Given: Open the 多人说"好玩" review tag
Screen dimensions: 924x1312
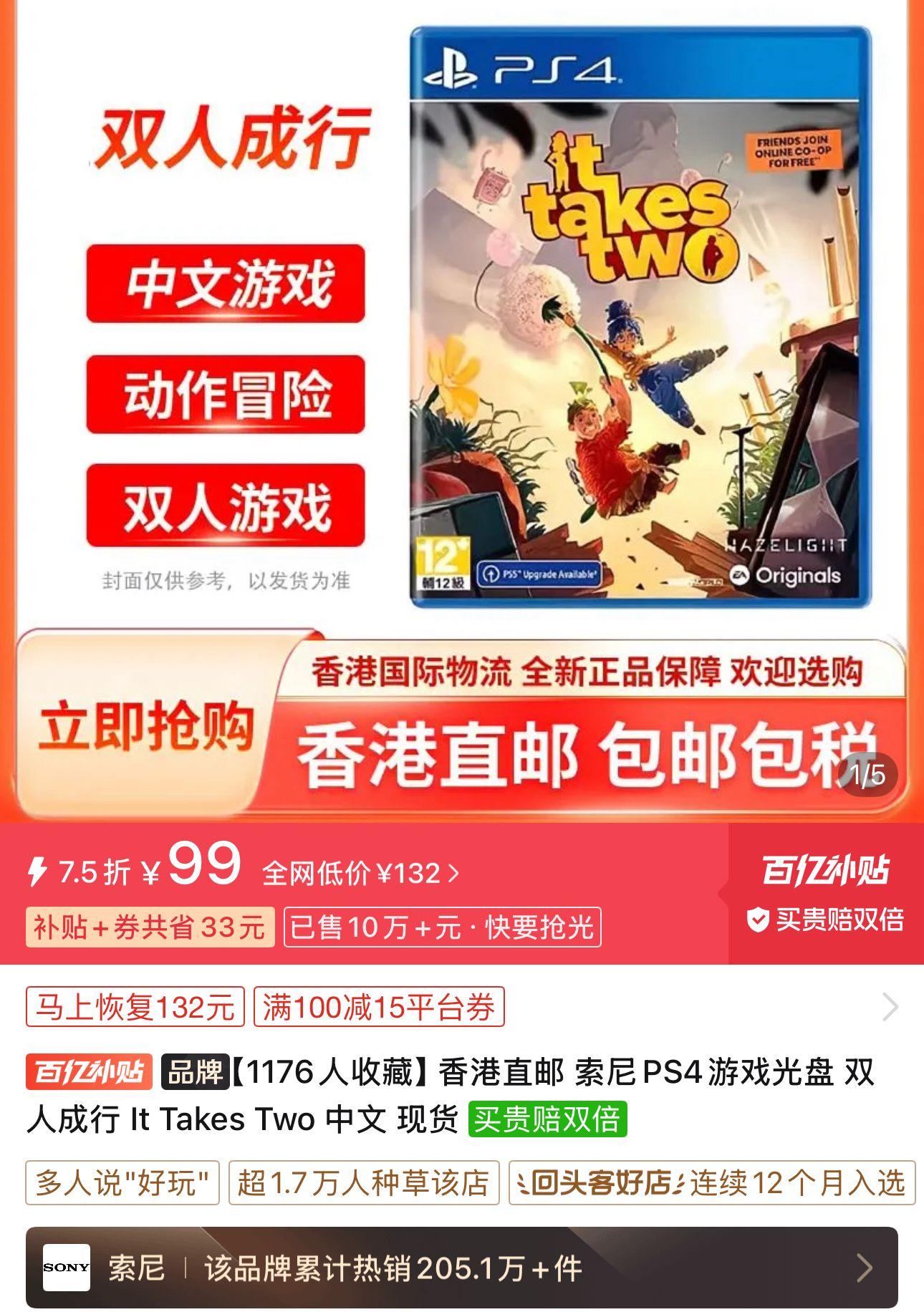Looking at the screenshot, I should (122, 1183).
